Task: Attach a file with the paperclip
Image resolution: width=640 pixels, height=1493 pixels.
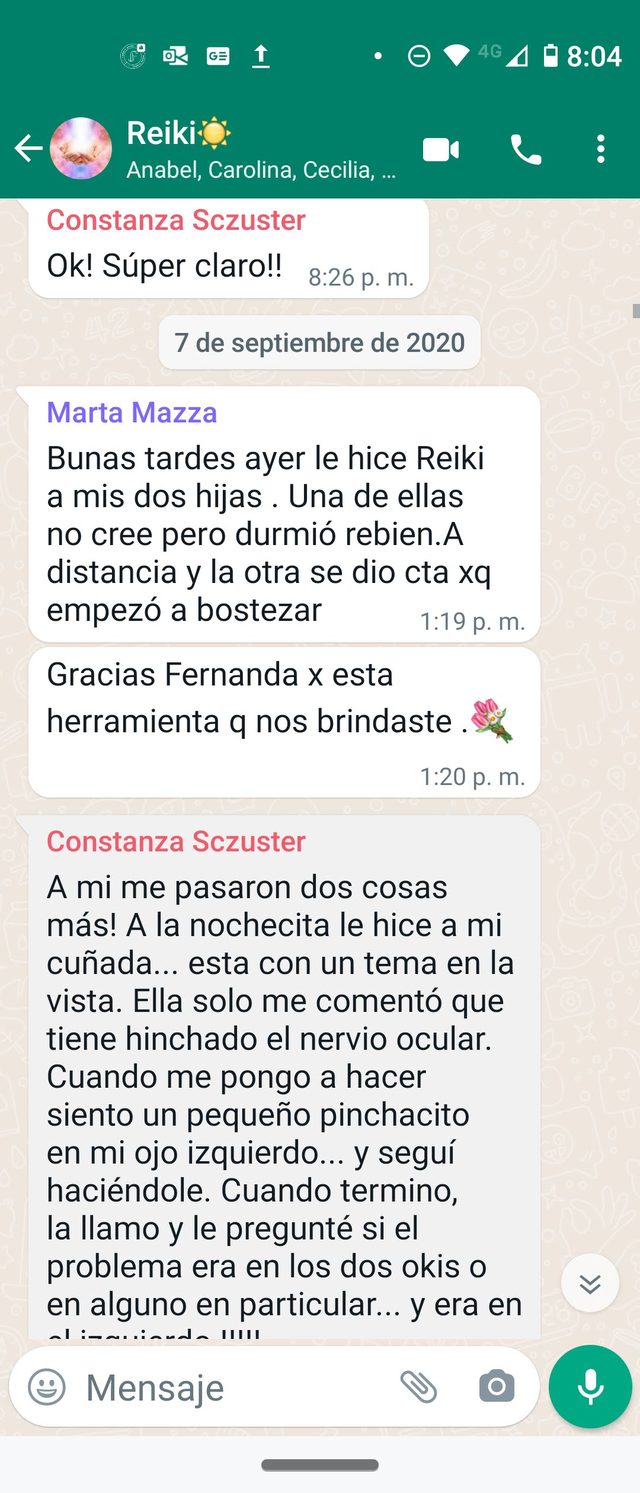Action: 419,1387
